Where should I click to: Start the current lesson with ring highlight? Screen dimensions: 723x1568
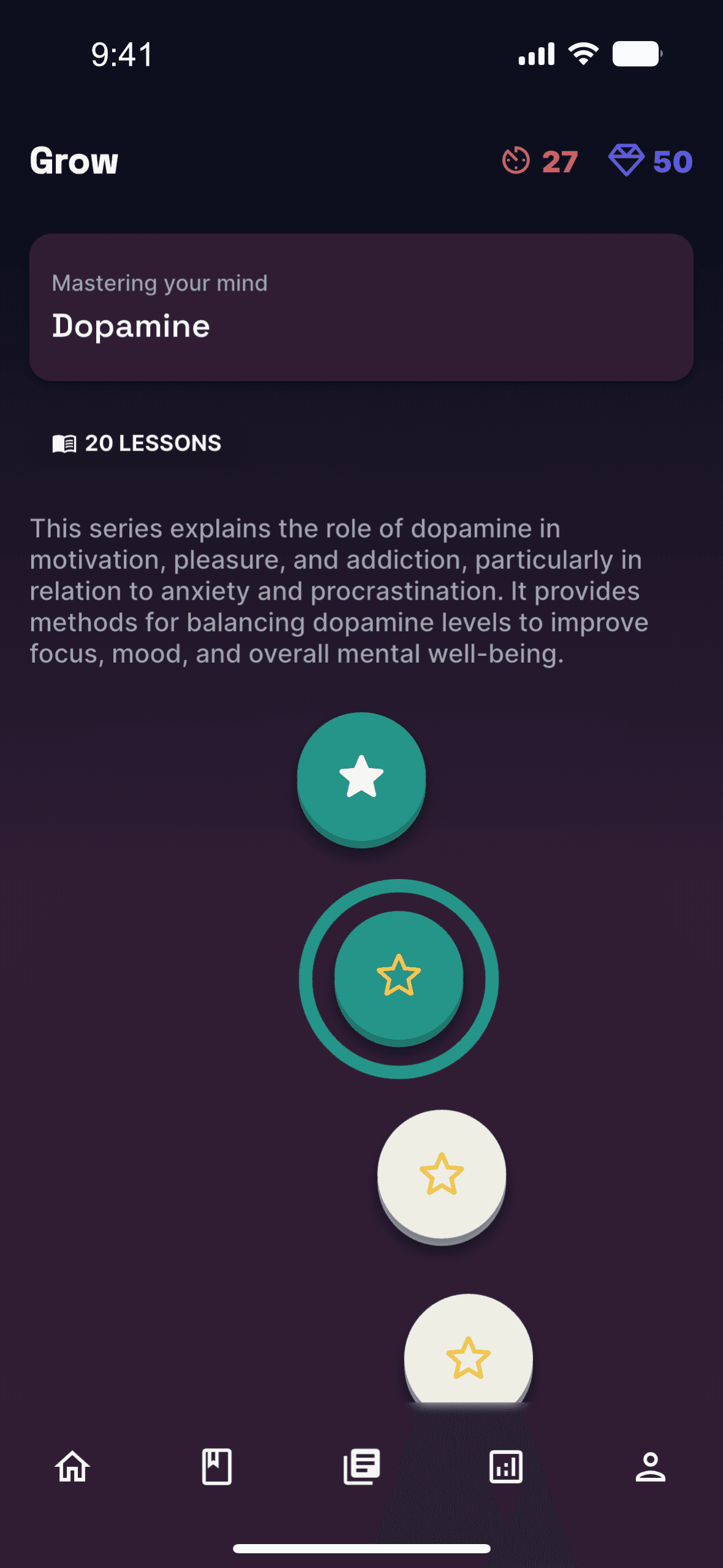(x=399, y=978)
